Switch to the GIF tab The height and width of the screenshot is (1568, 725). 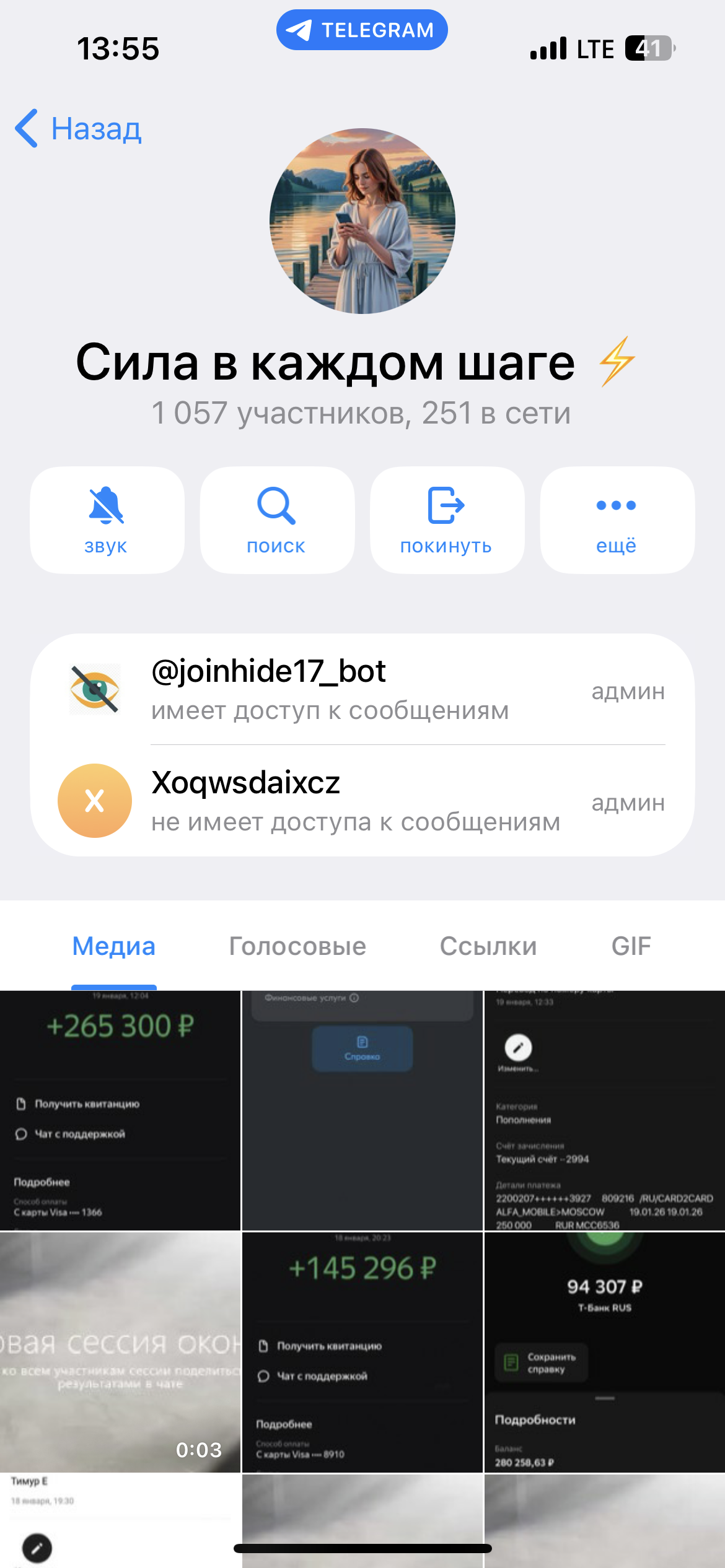pyautogui.click(x=631, y=946)
